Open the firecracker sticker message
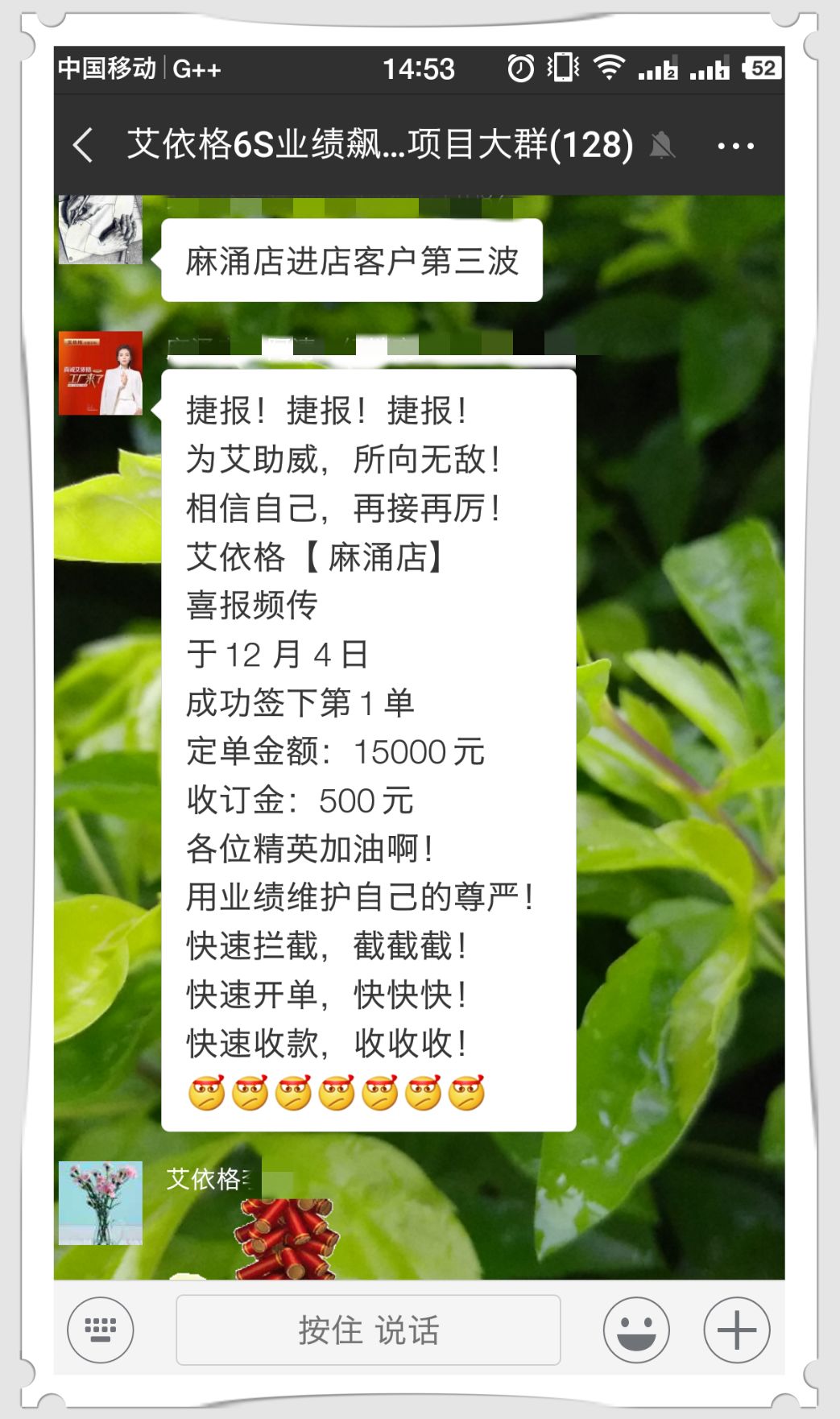840x1419 pixels. pyautogui.click(x=284, y=1239)
